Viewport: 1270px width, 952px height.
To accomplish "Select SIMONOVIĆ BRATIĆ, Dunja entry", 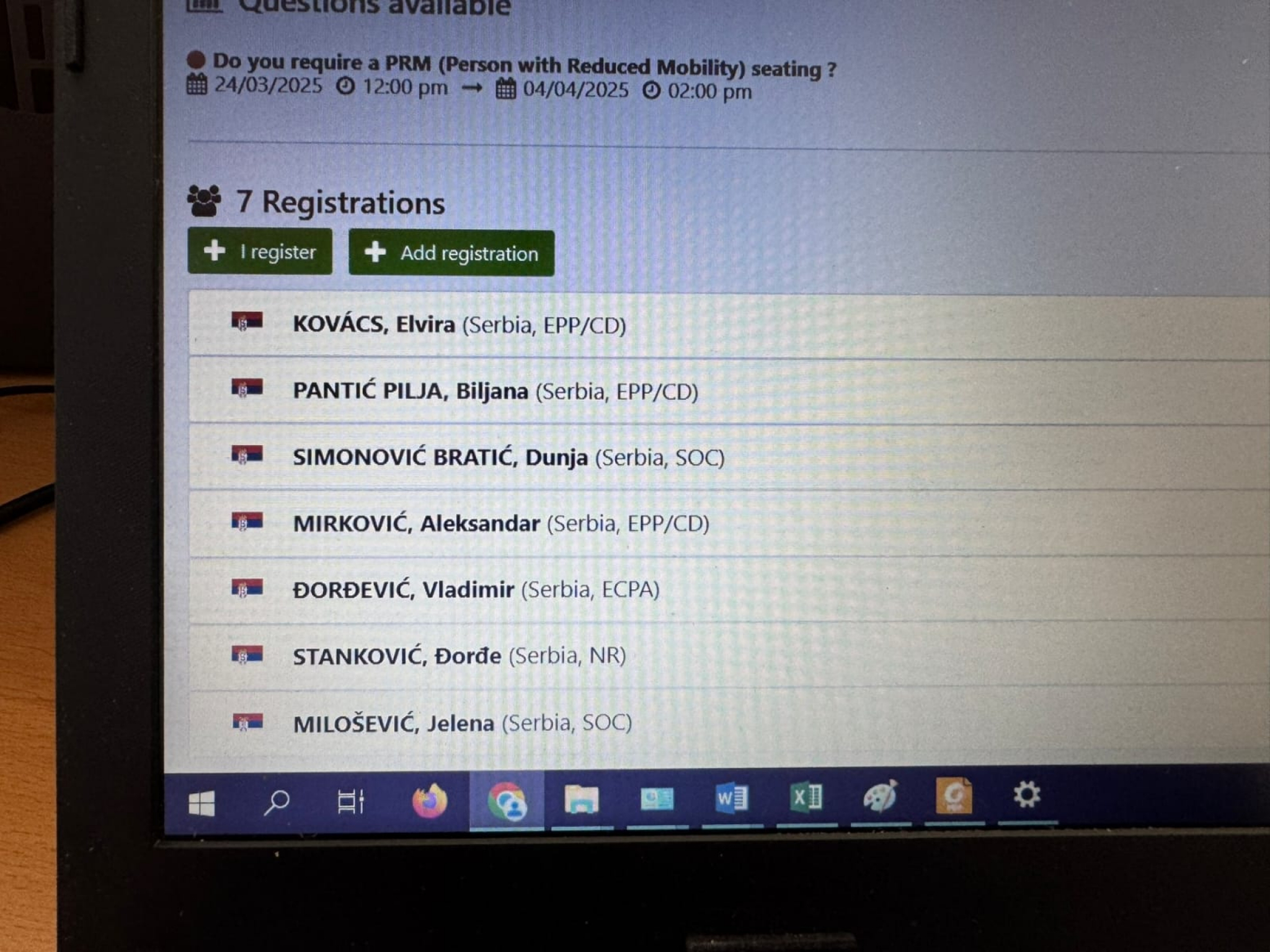I will coord(508,457).
